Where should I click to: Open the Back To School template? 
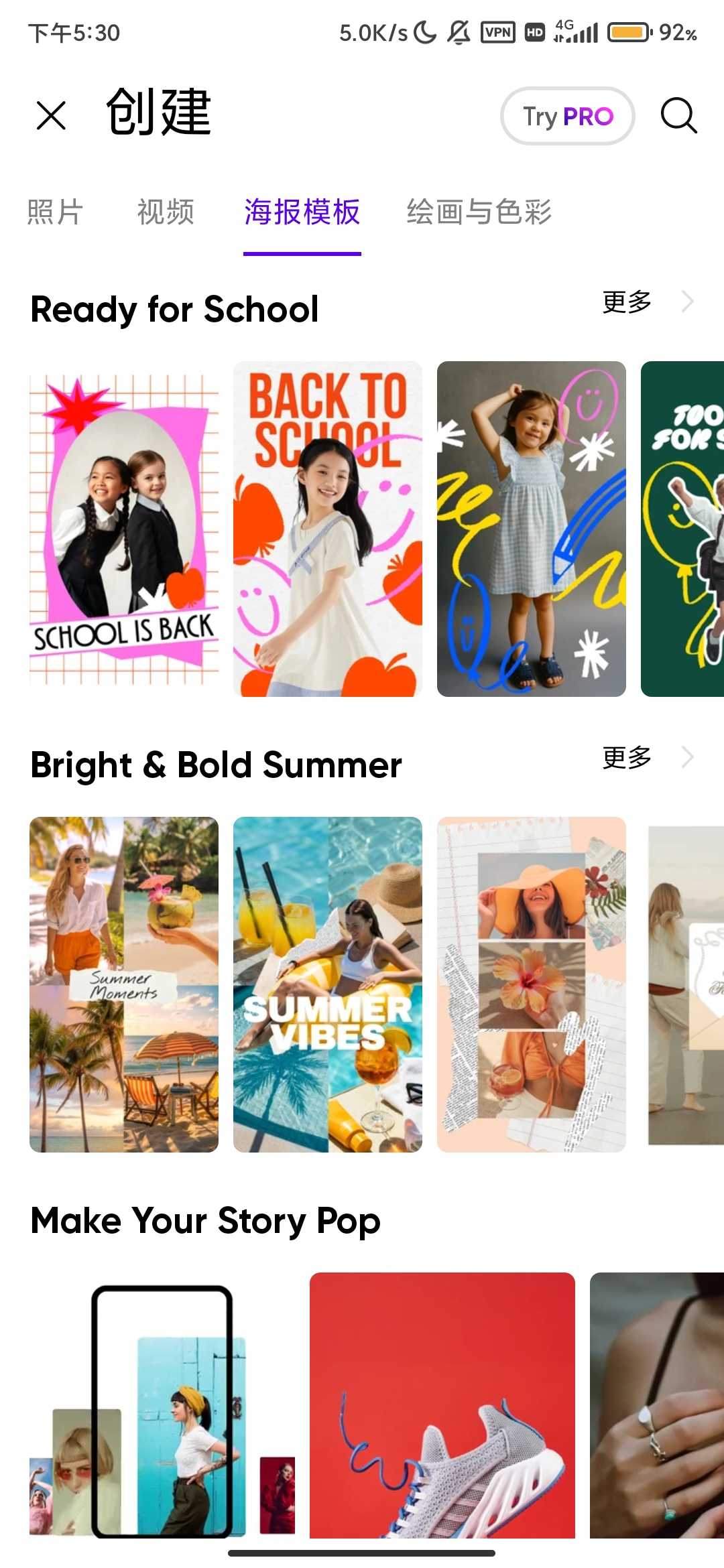(328, 529)
